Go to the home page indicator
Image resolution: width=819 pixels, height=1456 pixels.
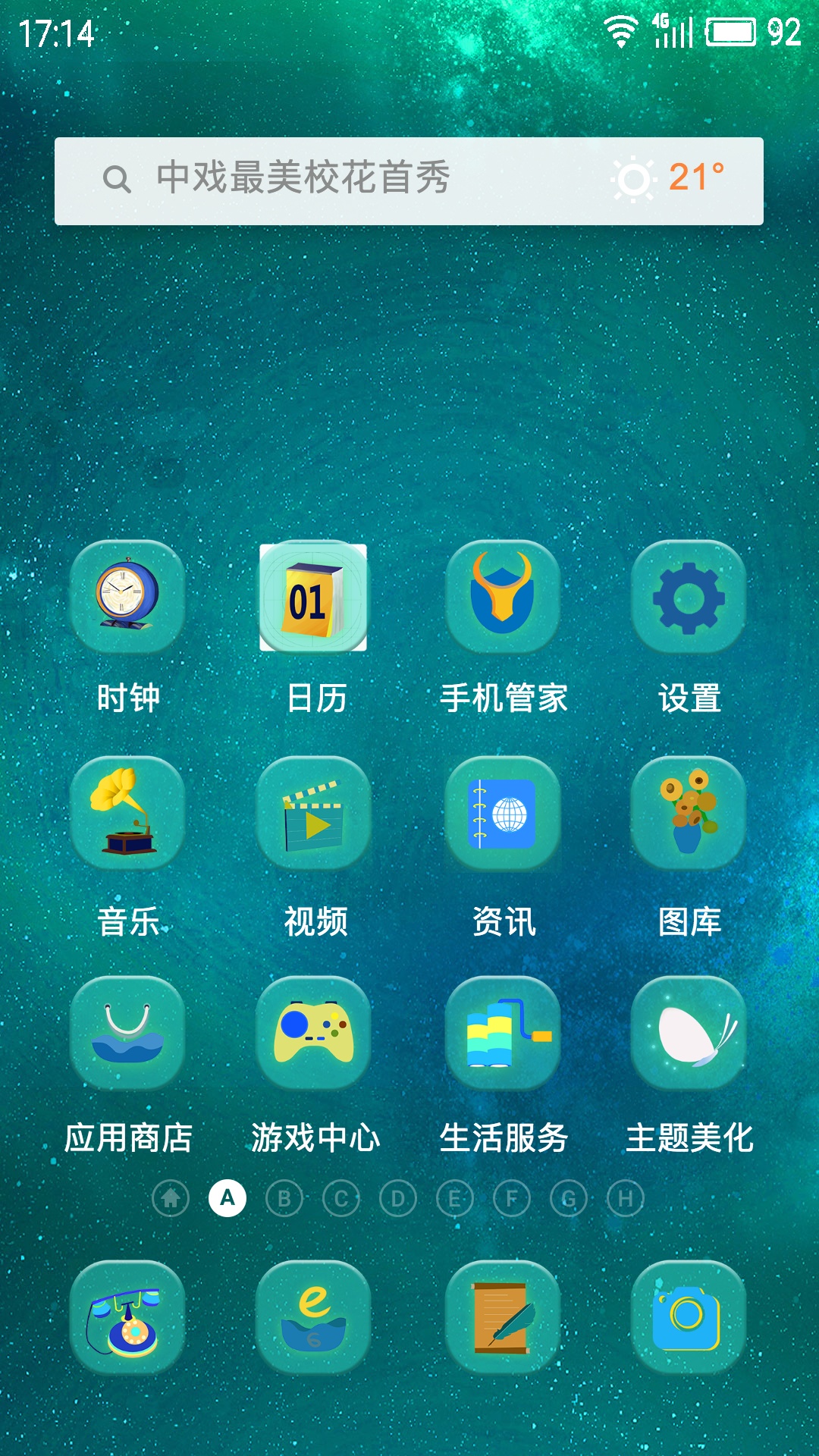pos(171,1198)
